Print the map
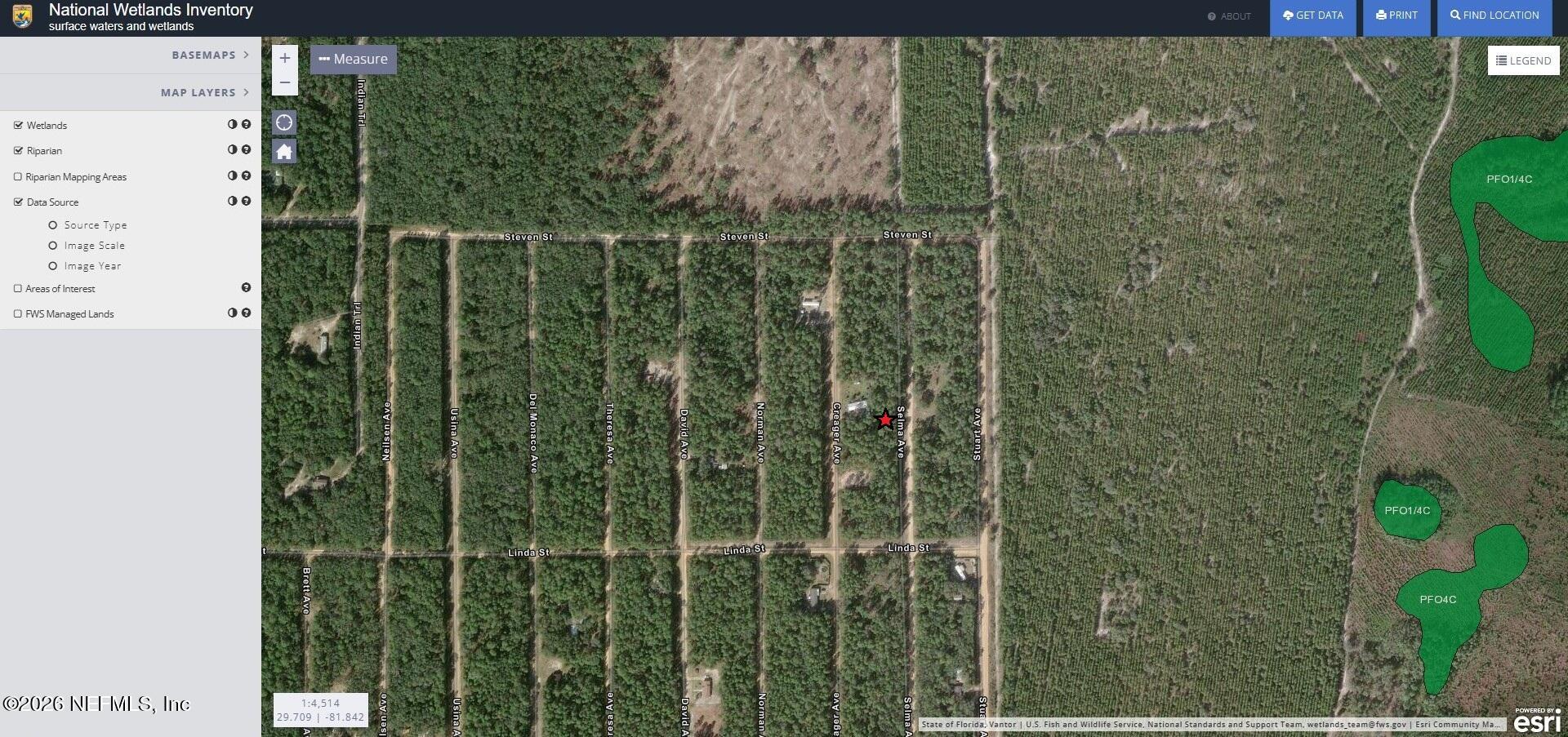This screenshot has height=737, width=1568. 1396,16
